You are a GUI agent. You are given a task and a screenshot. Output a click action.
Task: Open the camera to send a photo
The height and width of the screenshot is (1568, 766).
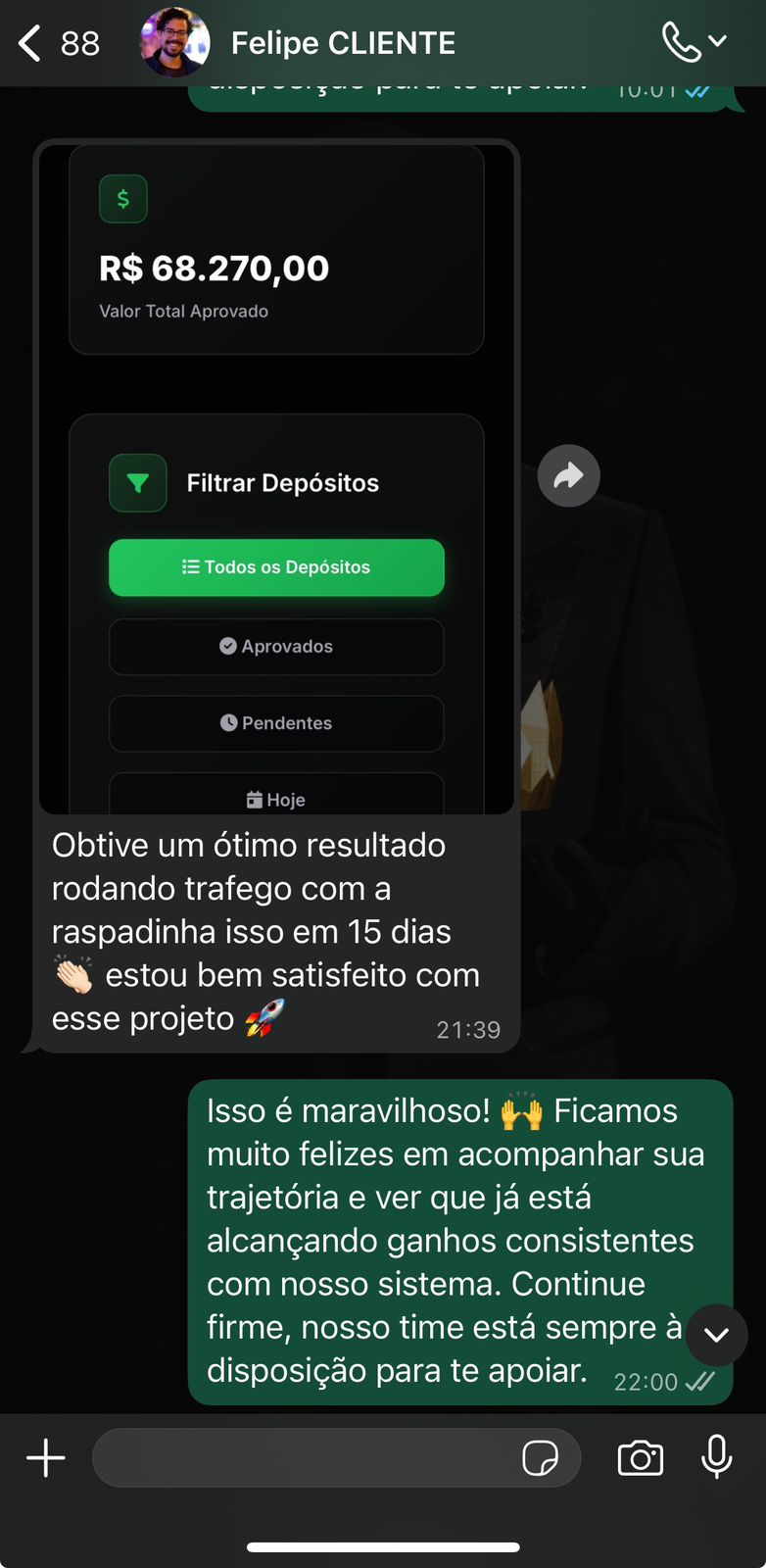click(641, 1458)
